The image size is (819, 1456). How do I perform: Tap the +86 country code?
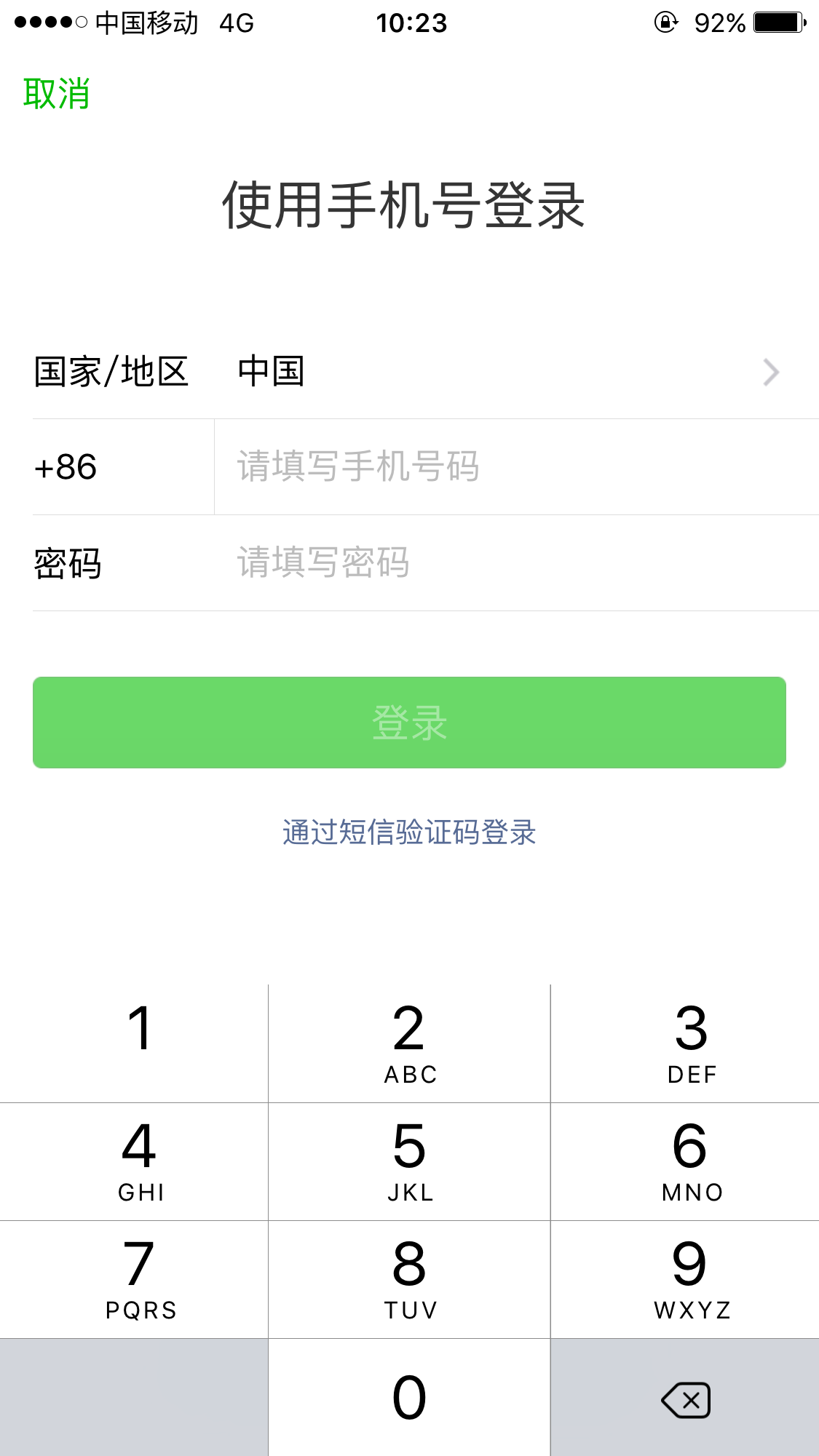click(66, 466)
